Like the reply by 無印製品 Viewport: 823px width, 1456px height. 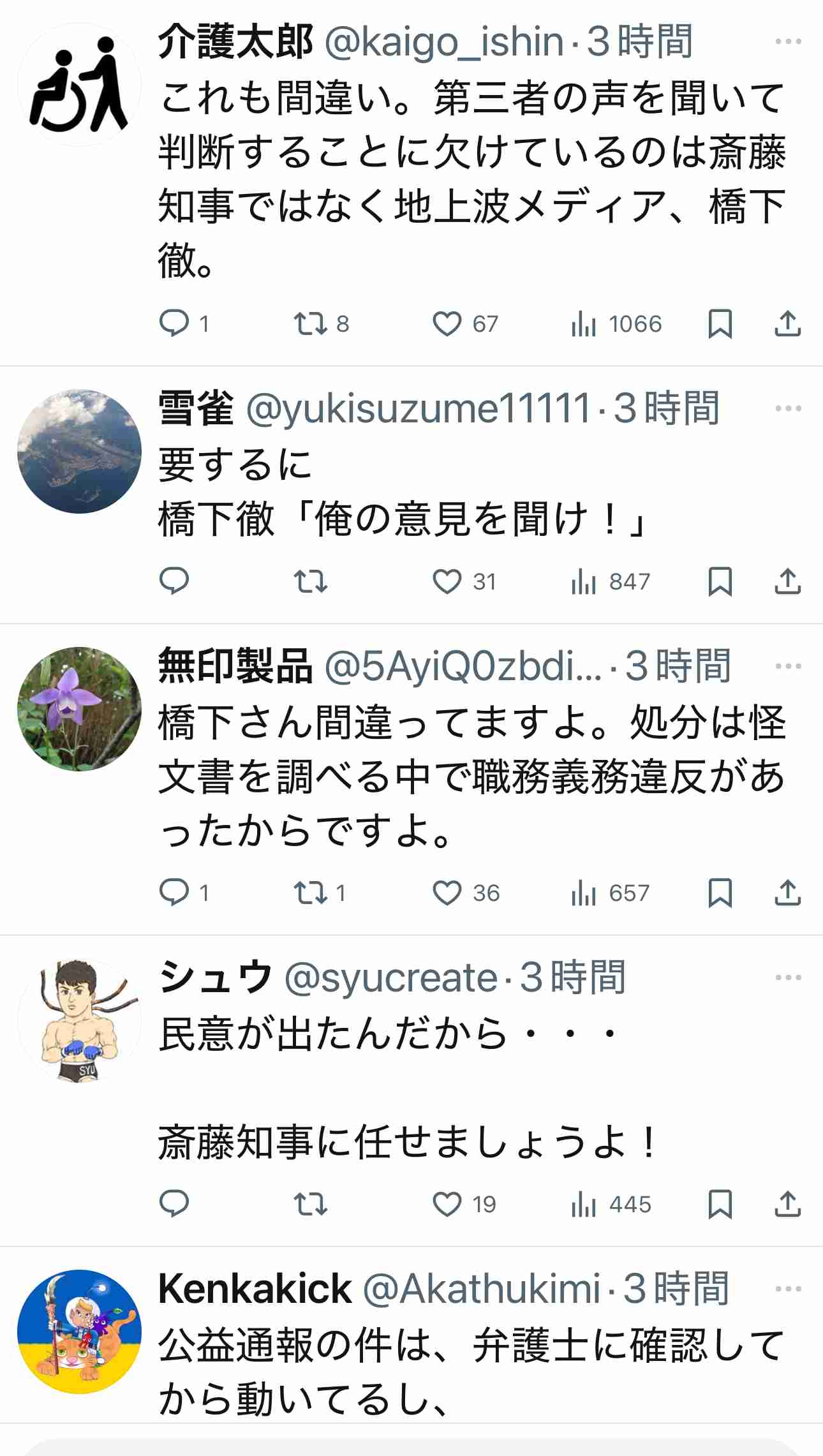tap(447, 893)
